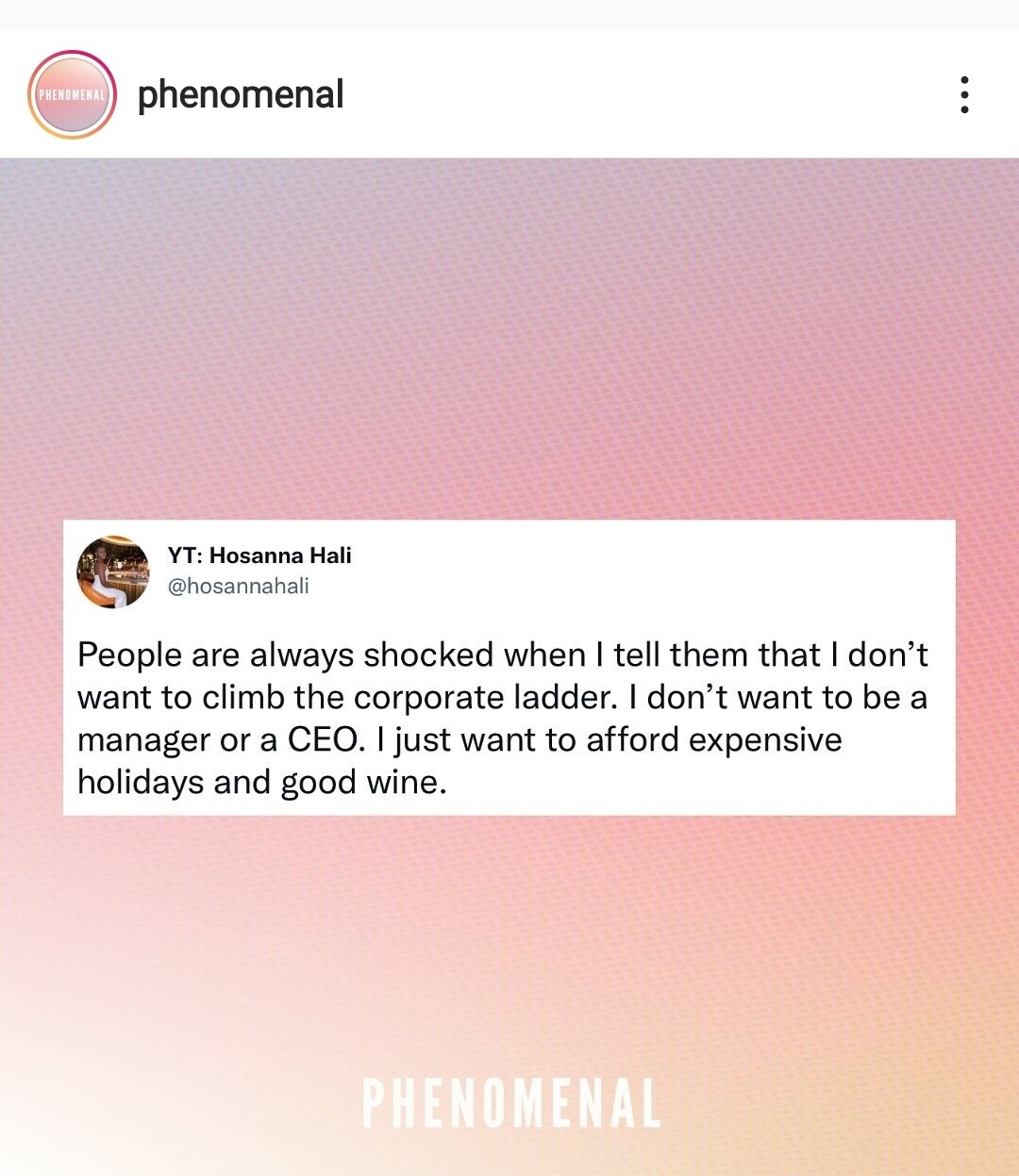Tap the phenomenal username link
Image resolution: width=1019 pixels, height=1176 pixels.
pyautogui.click(x=241, y=95)
